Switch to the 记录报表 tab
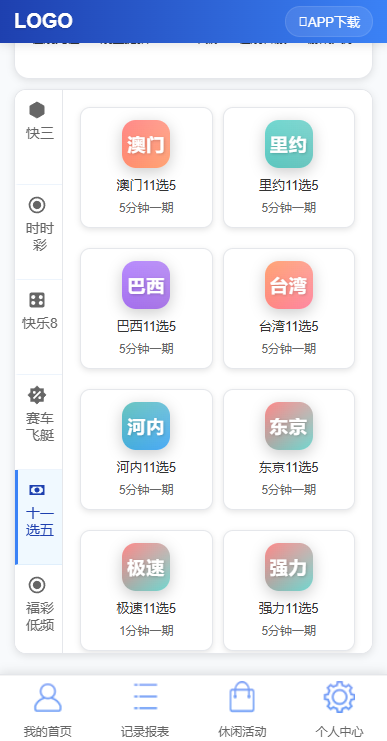 point(145,709)
